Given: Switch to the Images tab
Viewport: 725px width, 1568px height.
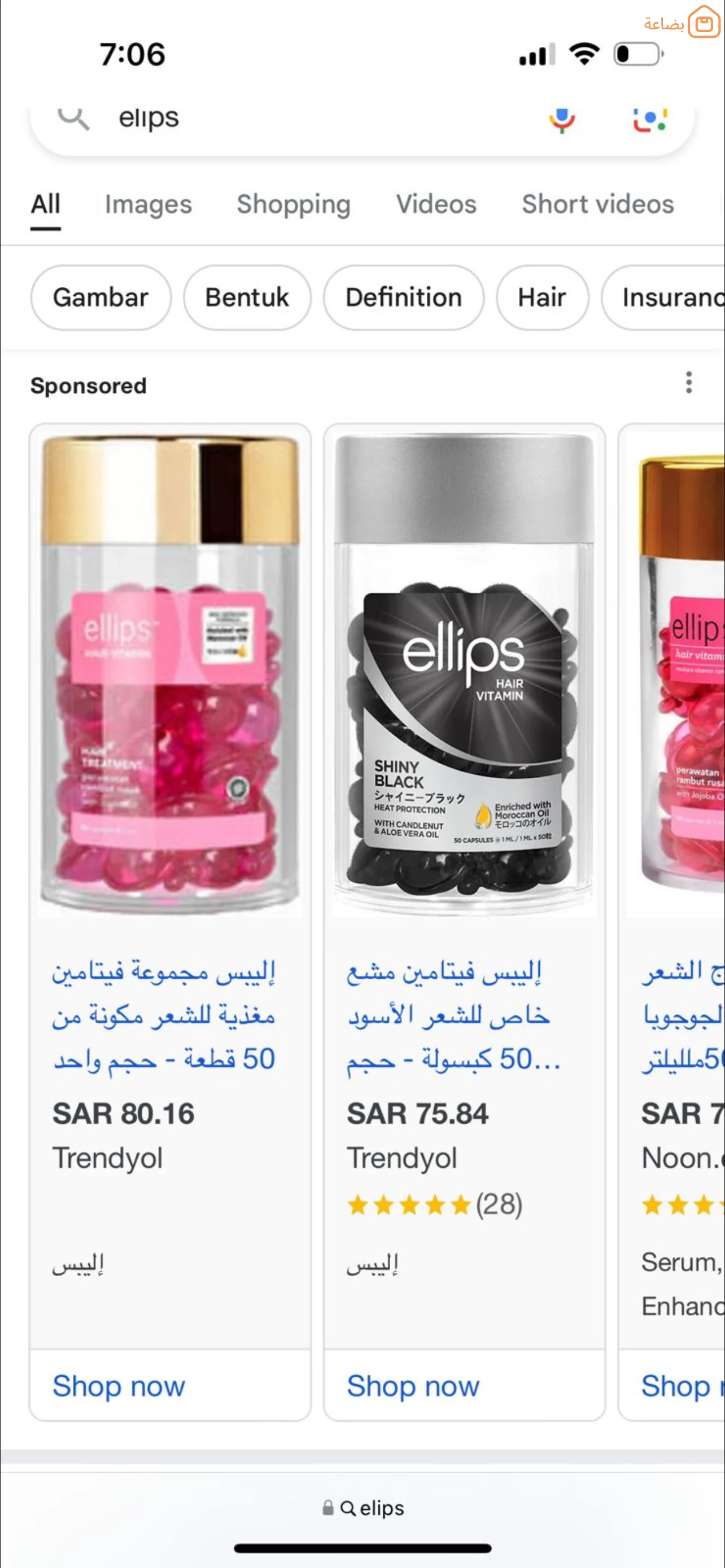Looking at the screenshot, I should tap(148, 204).
